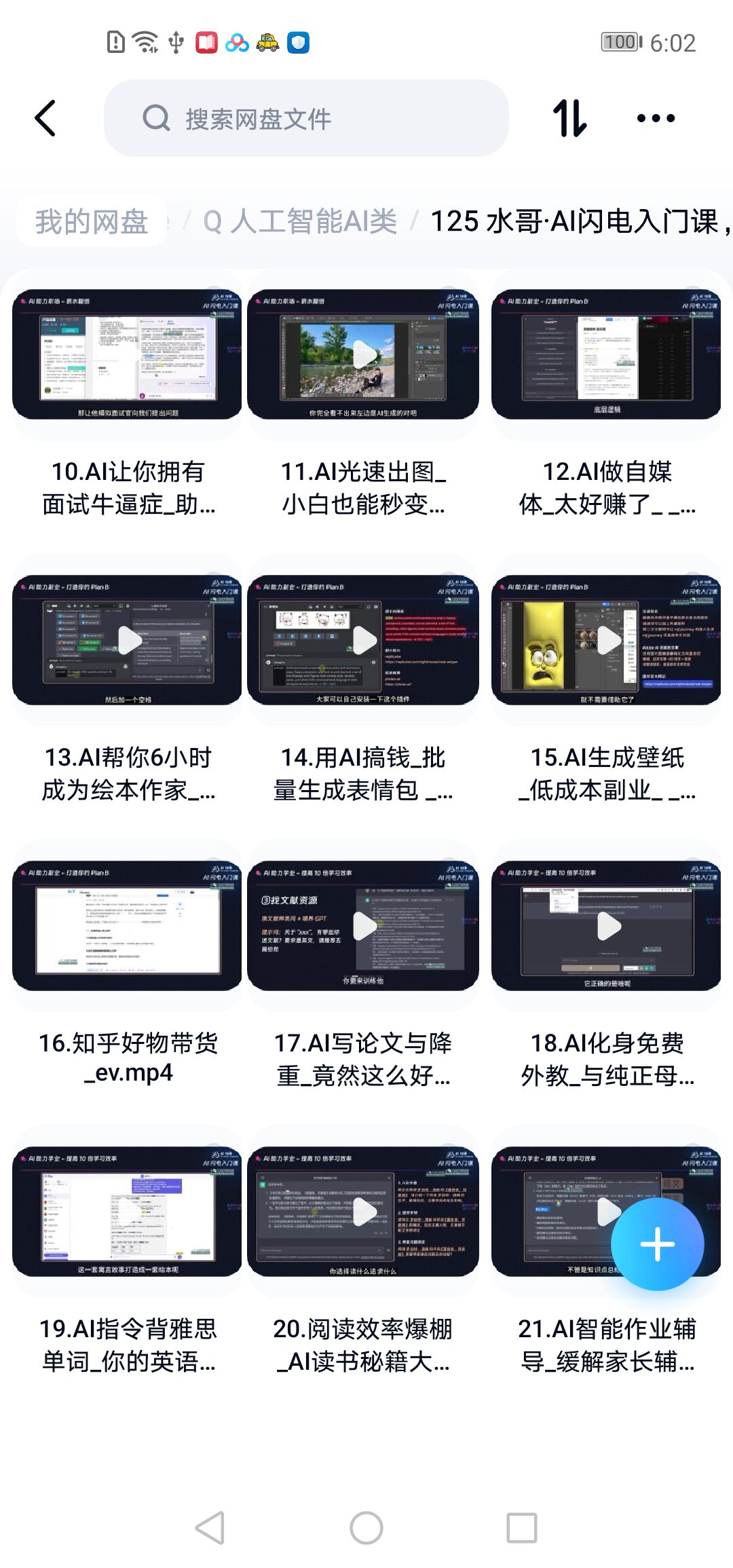Tap the blue plus floating button
This screenshot has height=1568, width=733.
tap(657, 1244)
